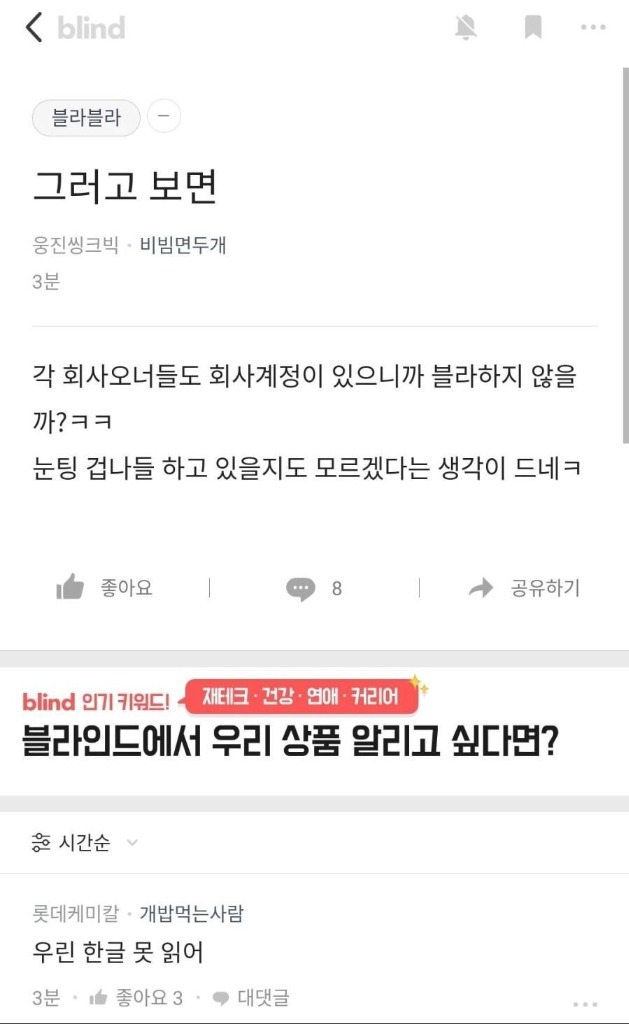Open the top overflow menu

coord(593,28)
